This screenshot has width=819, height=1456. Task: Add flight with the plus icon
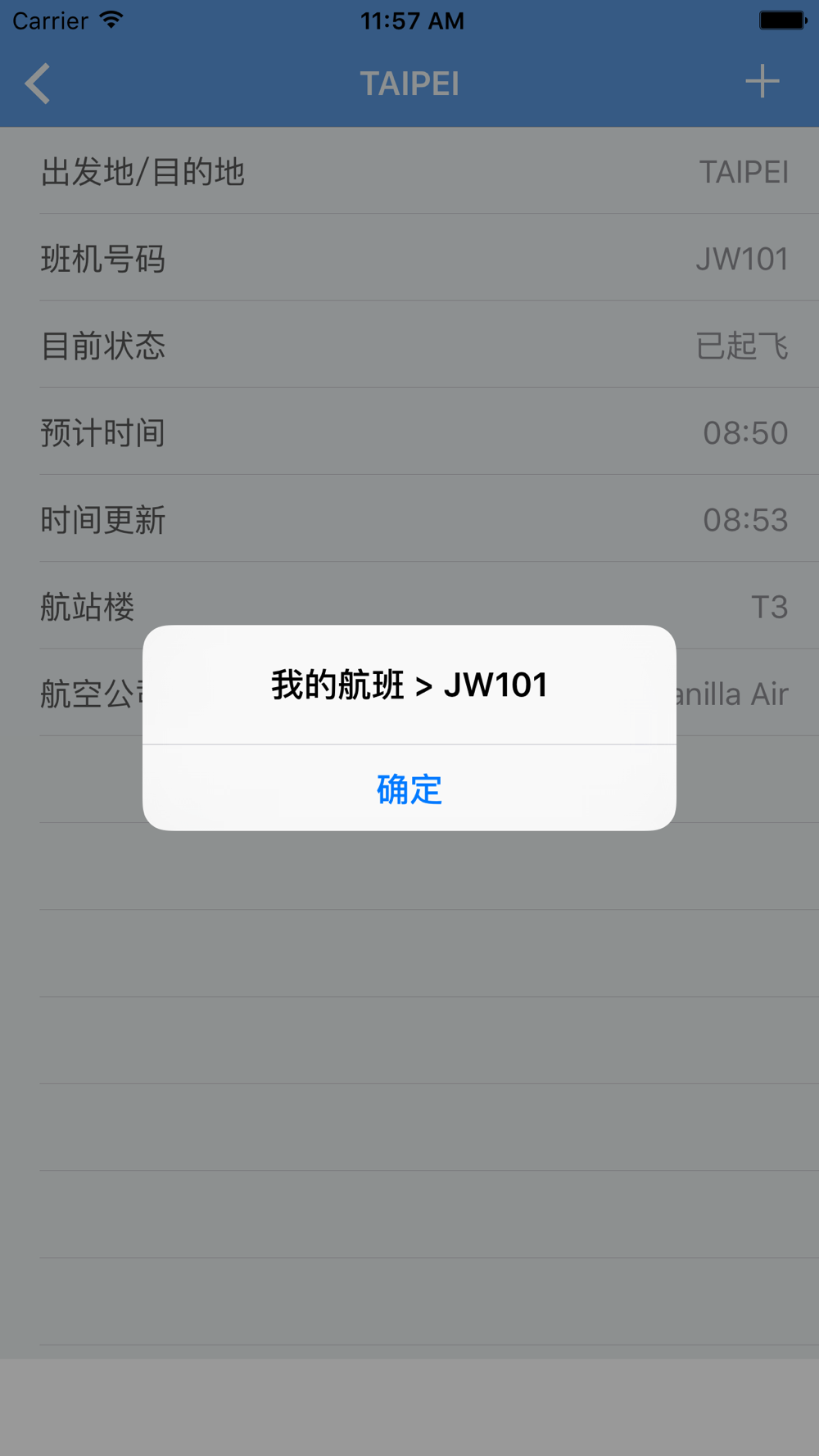[x=762, y=82]
